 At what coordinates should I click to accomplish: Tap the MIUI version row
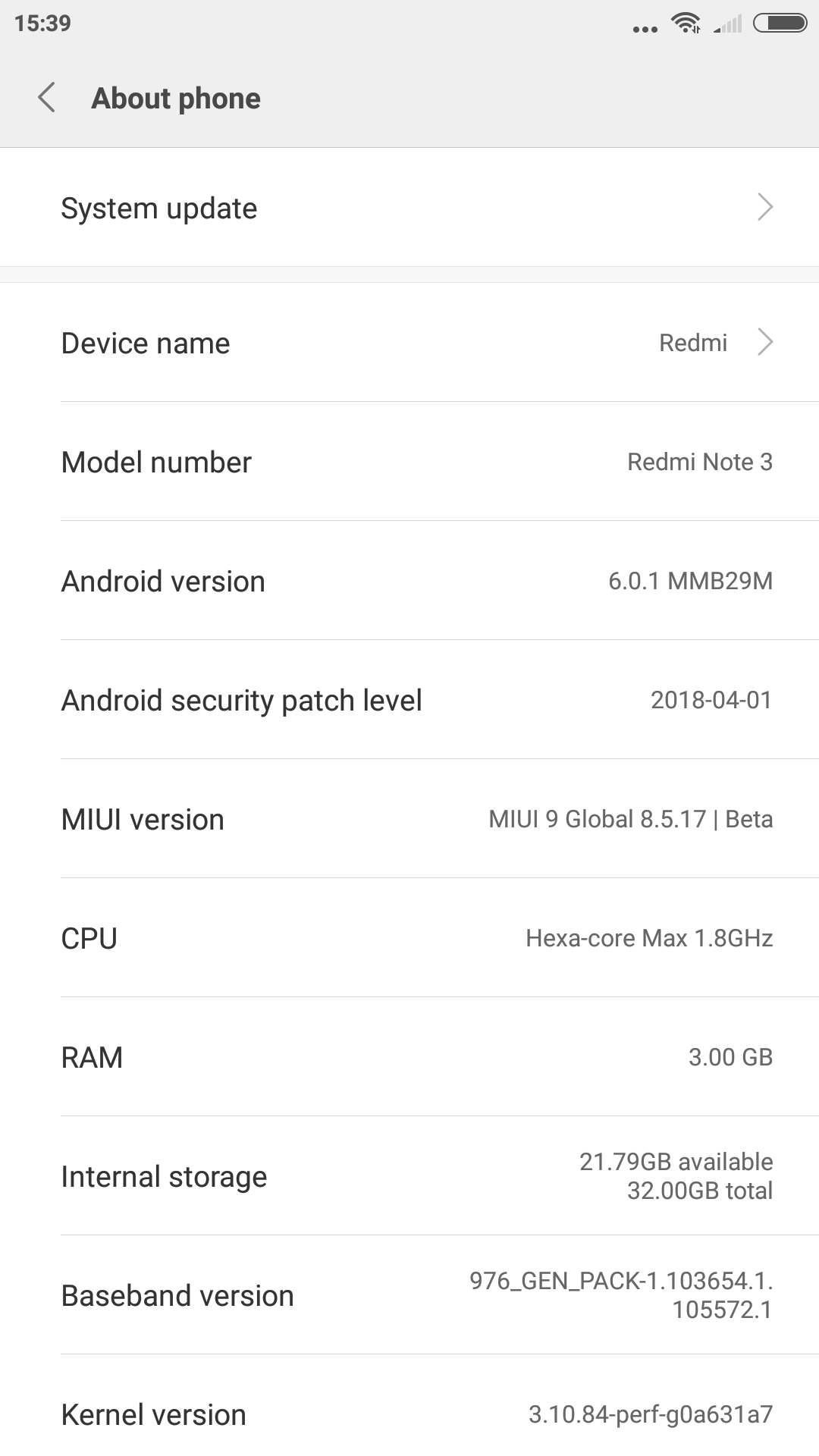pos(409,819)
